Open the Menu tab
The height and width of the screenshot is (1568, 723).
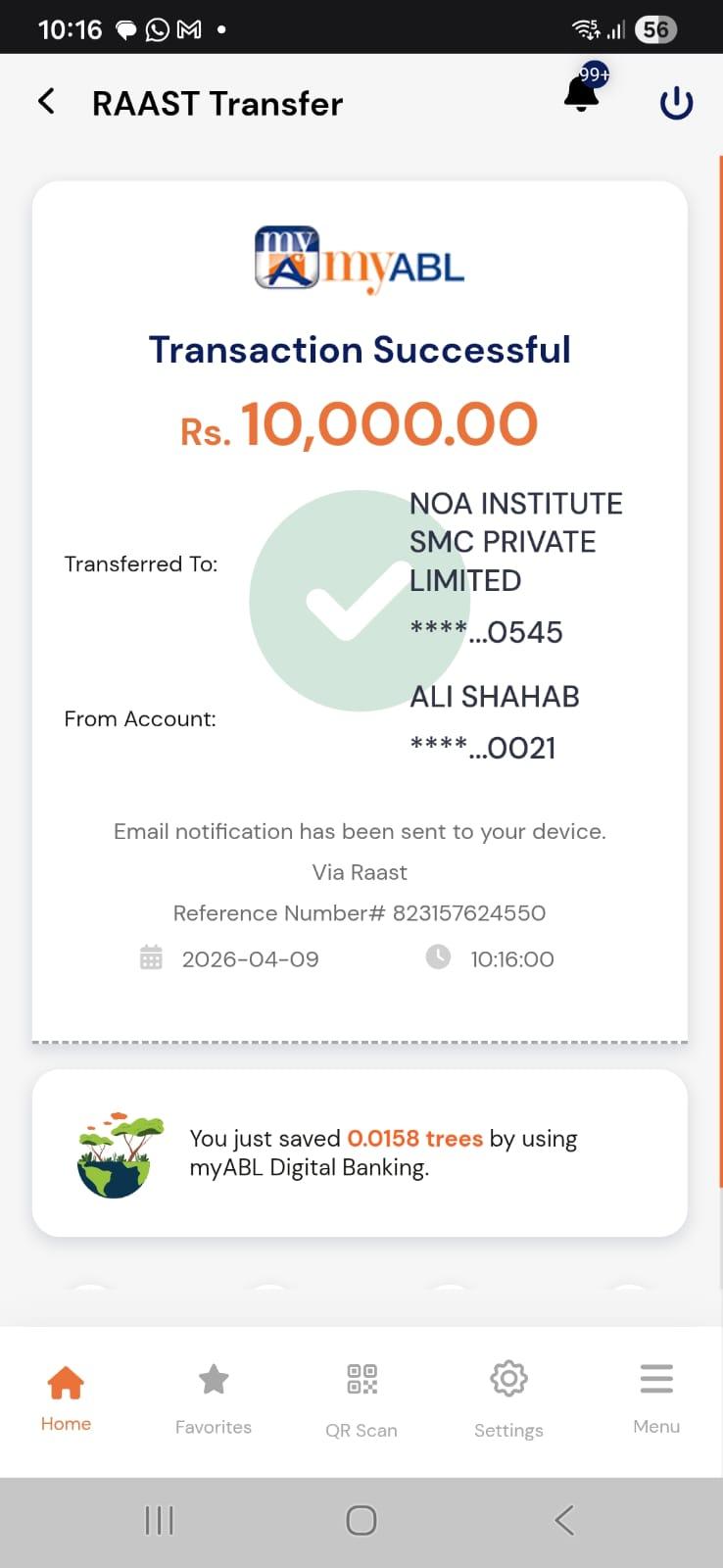point(656,1396)
